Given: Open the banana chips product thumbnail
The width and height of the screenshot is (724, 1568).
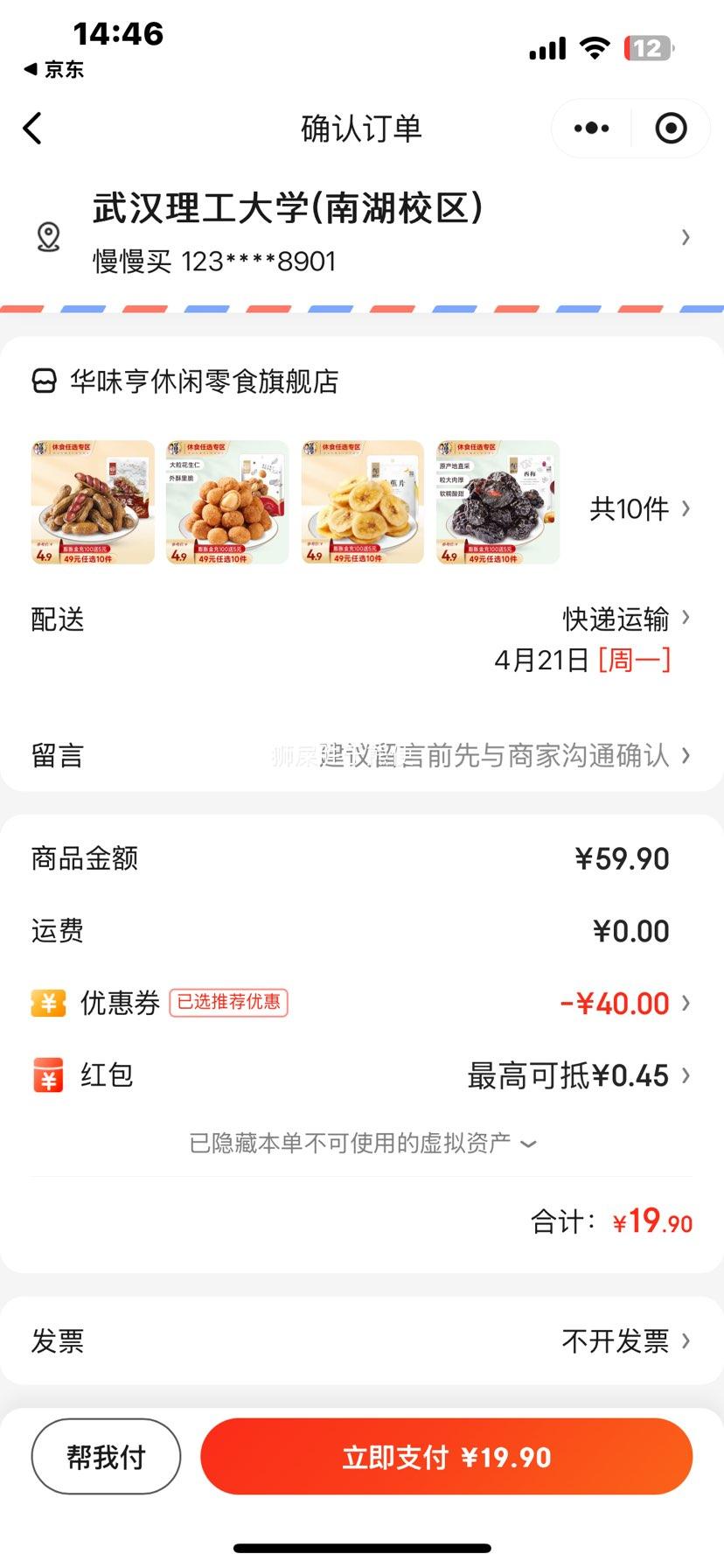Looking at the screenshot, I should click(363, 502).
